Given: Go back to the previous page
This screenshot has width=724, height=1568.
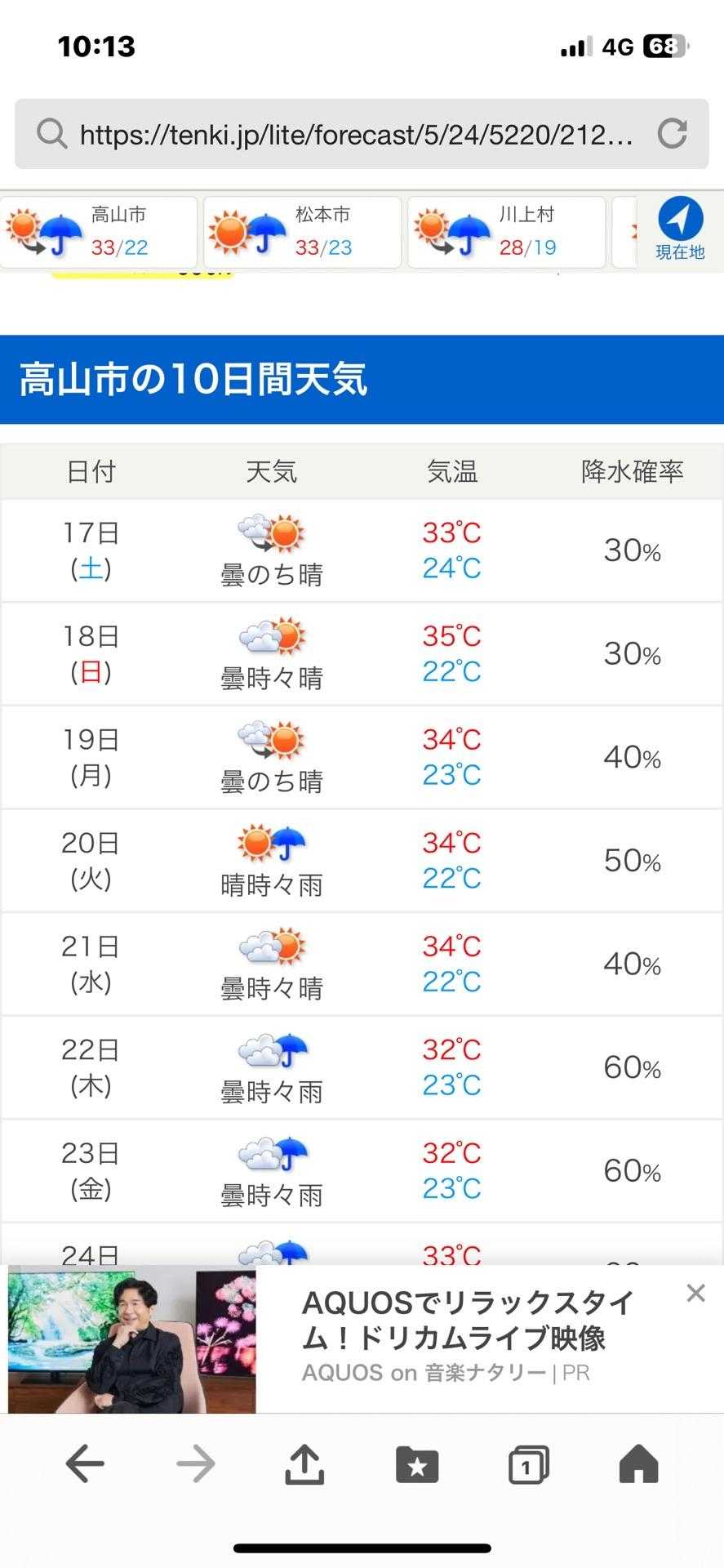Looking at the screenshot, I should (85, 1463).
